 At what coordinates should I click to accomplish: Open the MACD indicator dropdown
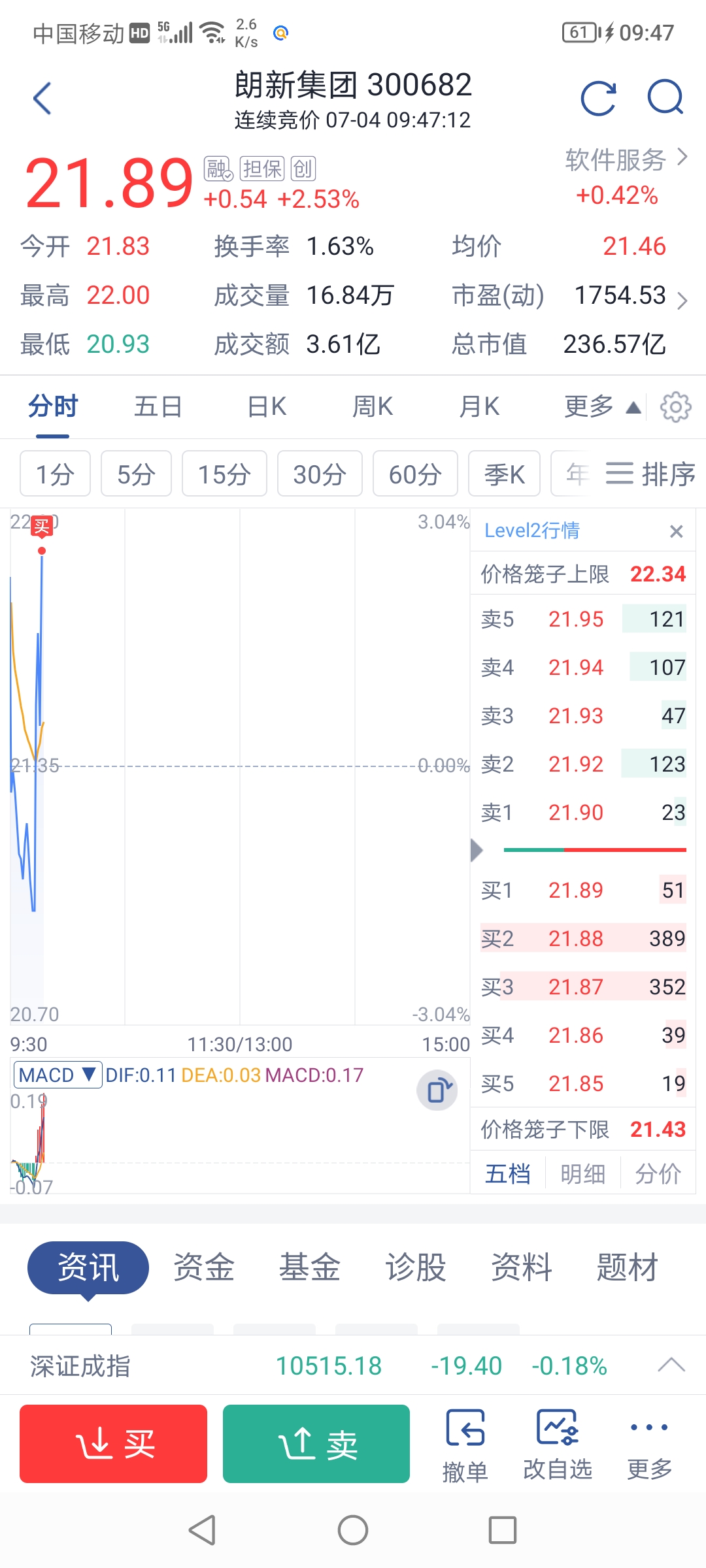tap(58, 1075)
